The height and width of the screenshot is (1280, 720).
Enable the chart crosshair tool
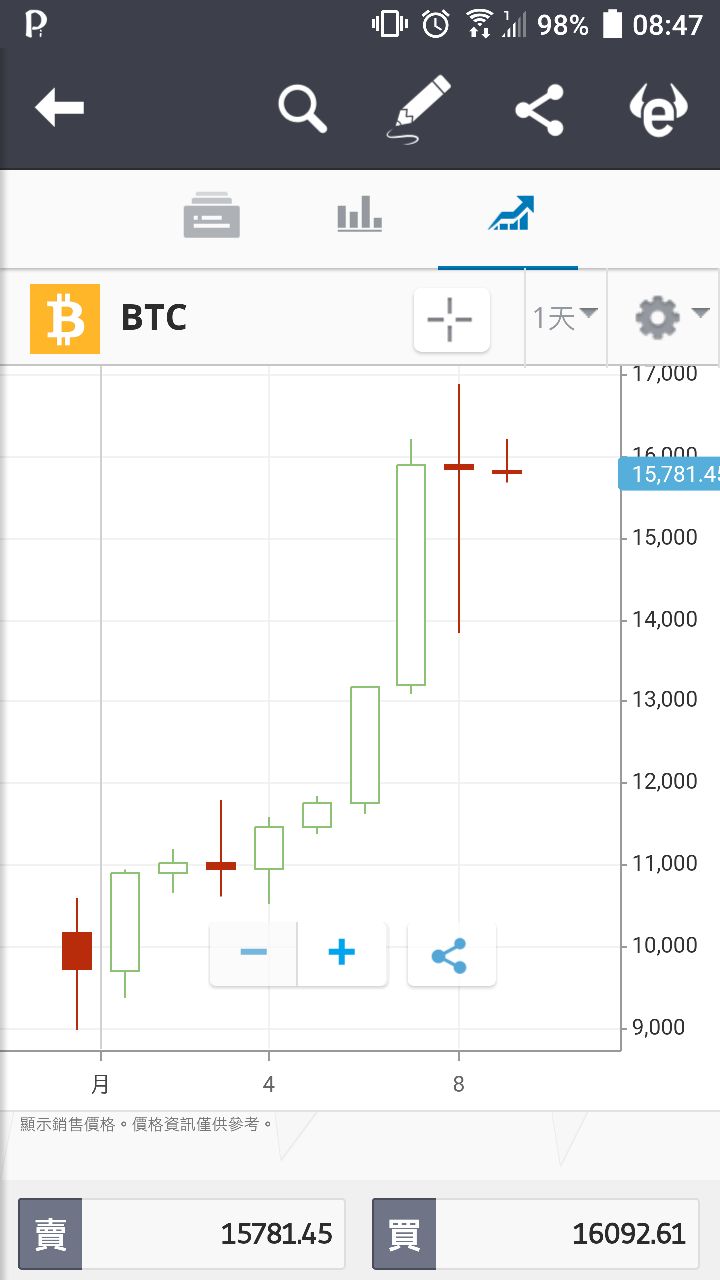[452, 319]
